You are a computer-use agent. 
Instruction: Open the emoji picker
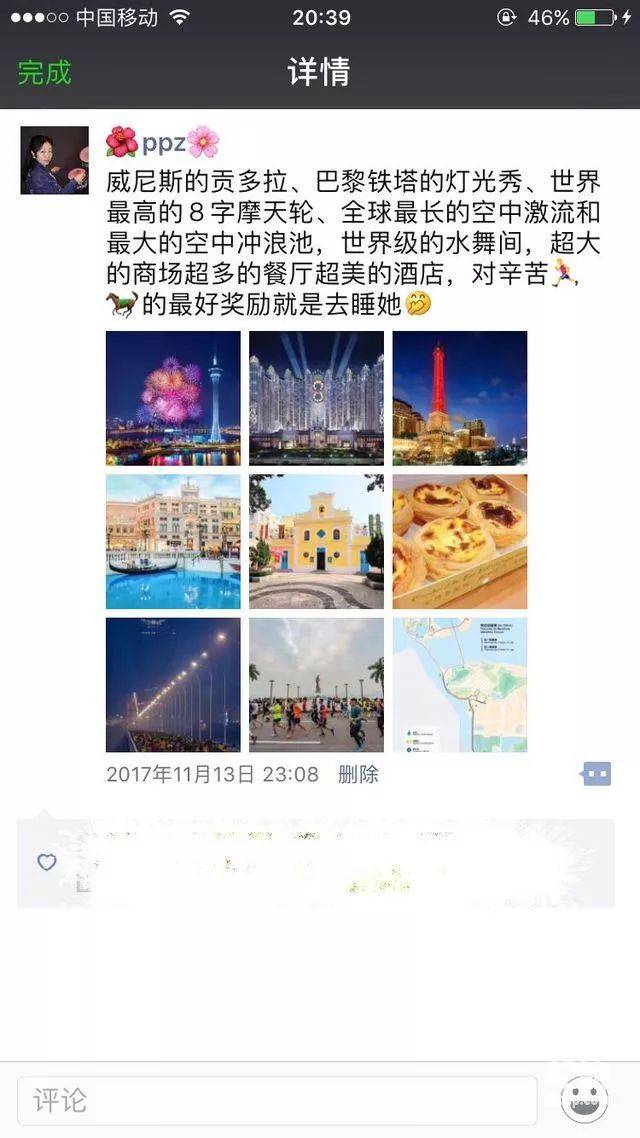tap(585, 1101)
